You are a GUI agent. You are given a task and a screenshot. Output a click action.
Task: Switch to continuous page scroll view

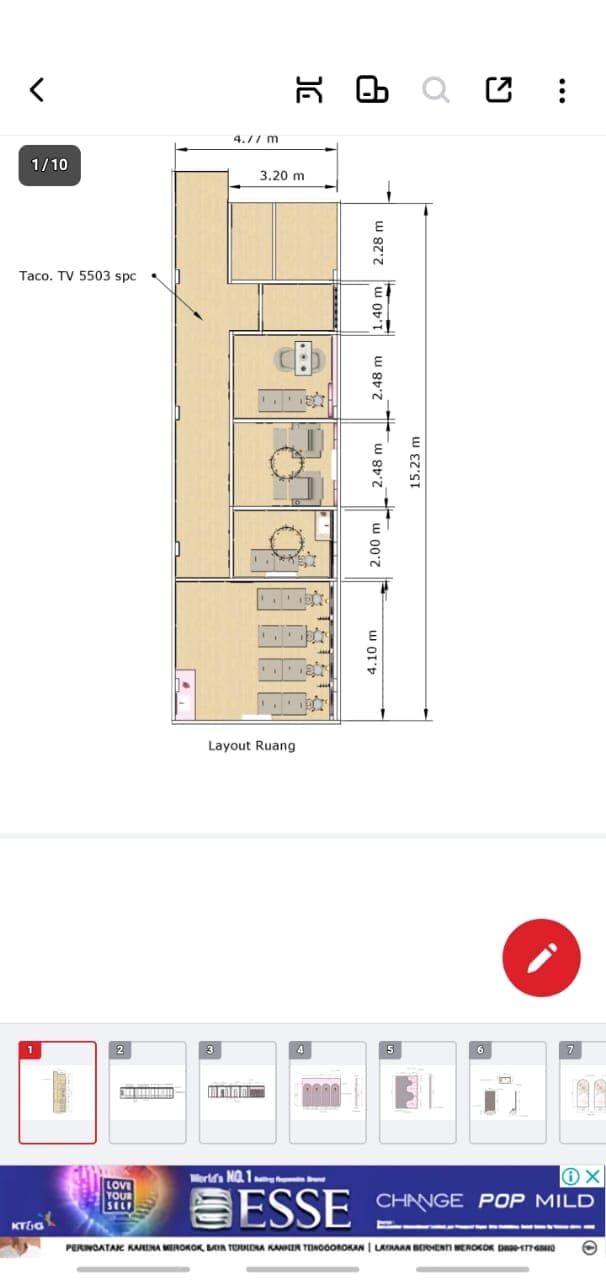pyautogui.click(x=310, y=90)
